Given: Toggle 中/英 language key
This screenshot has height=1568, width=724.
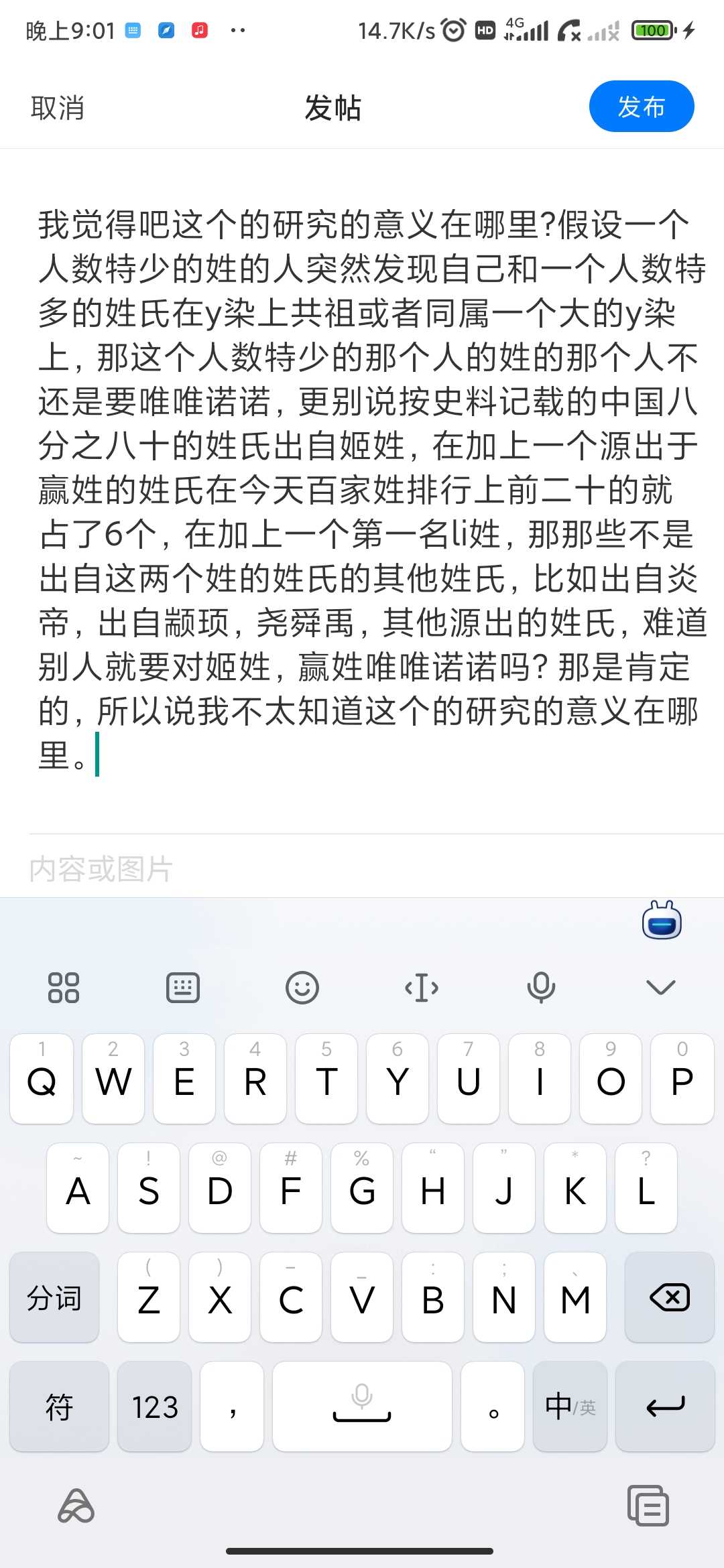Looking at the screenshot, I should tap(570, 1406).
